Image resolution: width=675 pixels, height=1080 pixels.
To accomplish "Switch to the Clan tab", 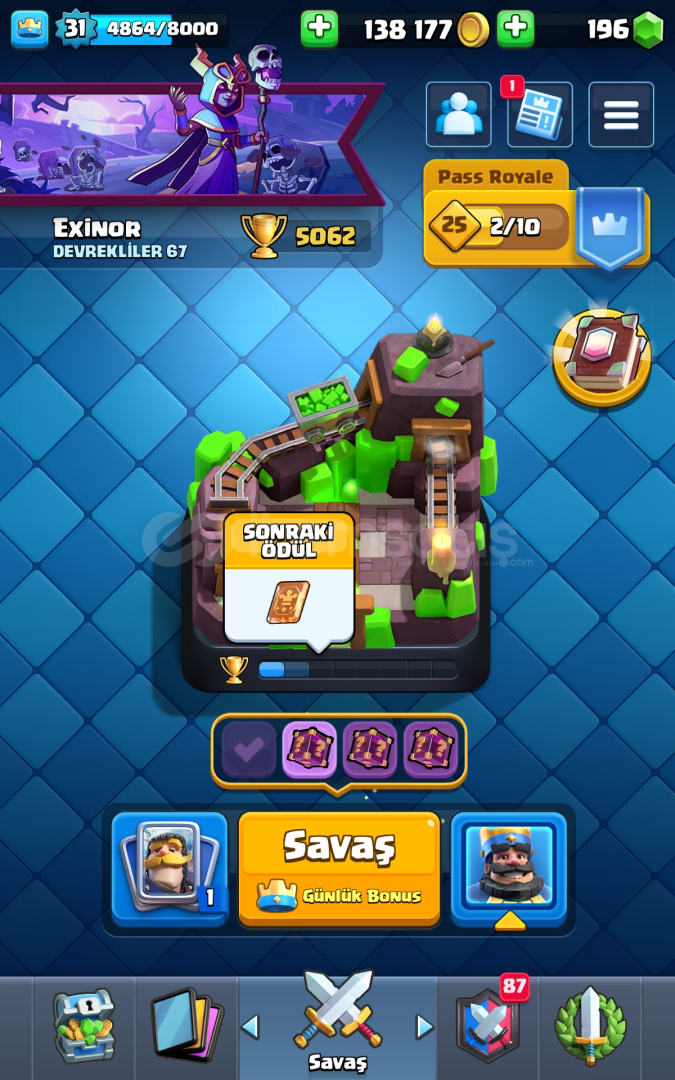I will coord(488,1026).
